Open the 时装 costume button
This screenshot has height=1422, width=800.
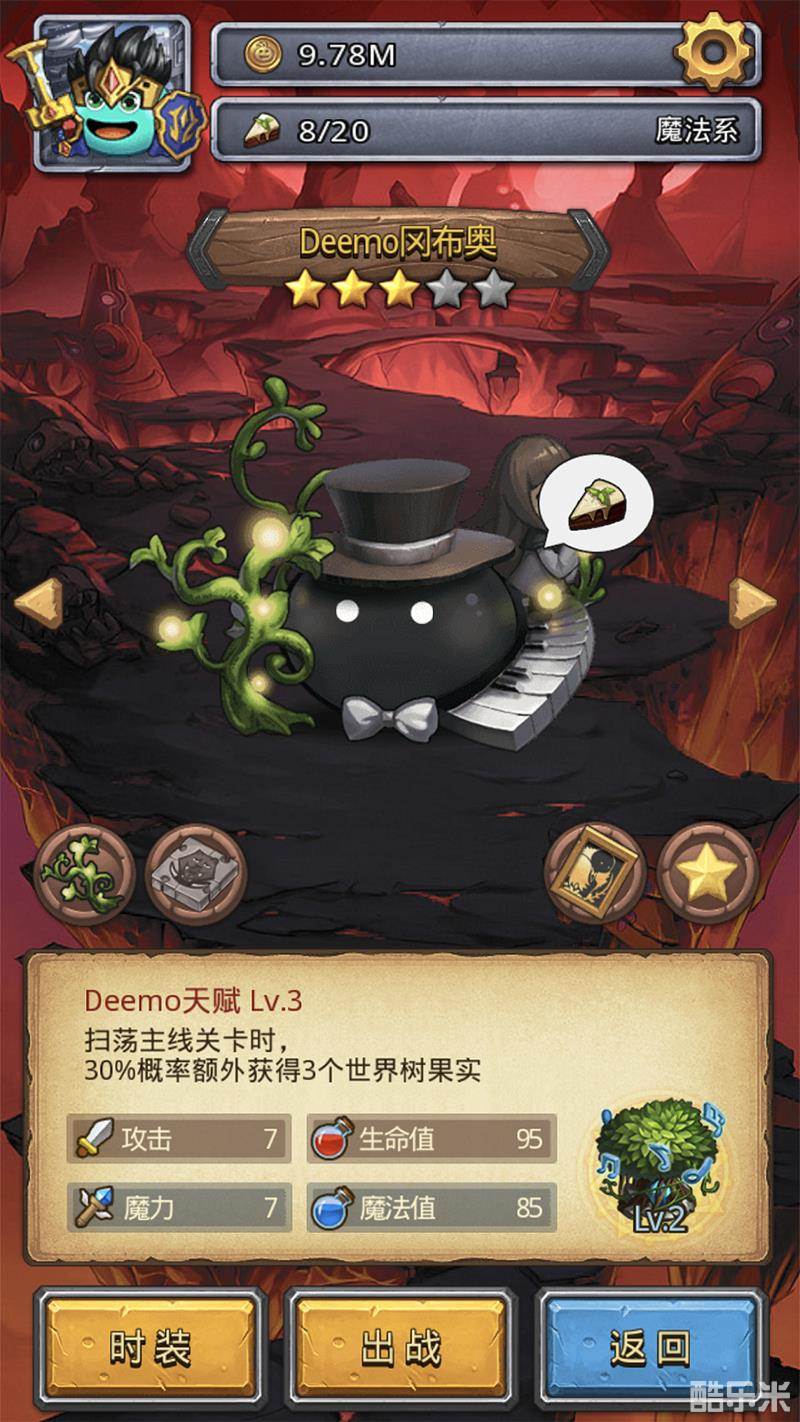(x=150, y=1348)
